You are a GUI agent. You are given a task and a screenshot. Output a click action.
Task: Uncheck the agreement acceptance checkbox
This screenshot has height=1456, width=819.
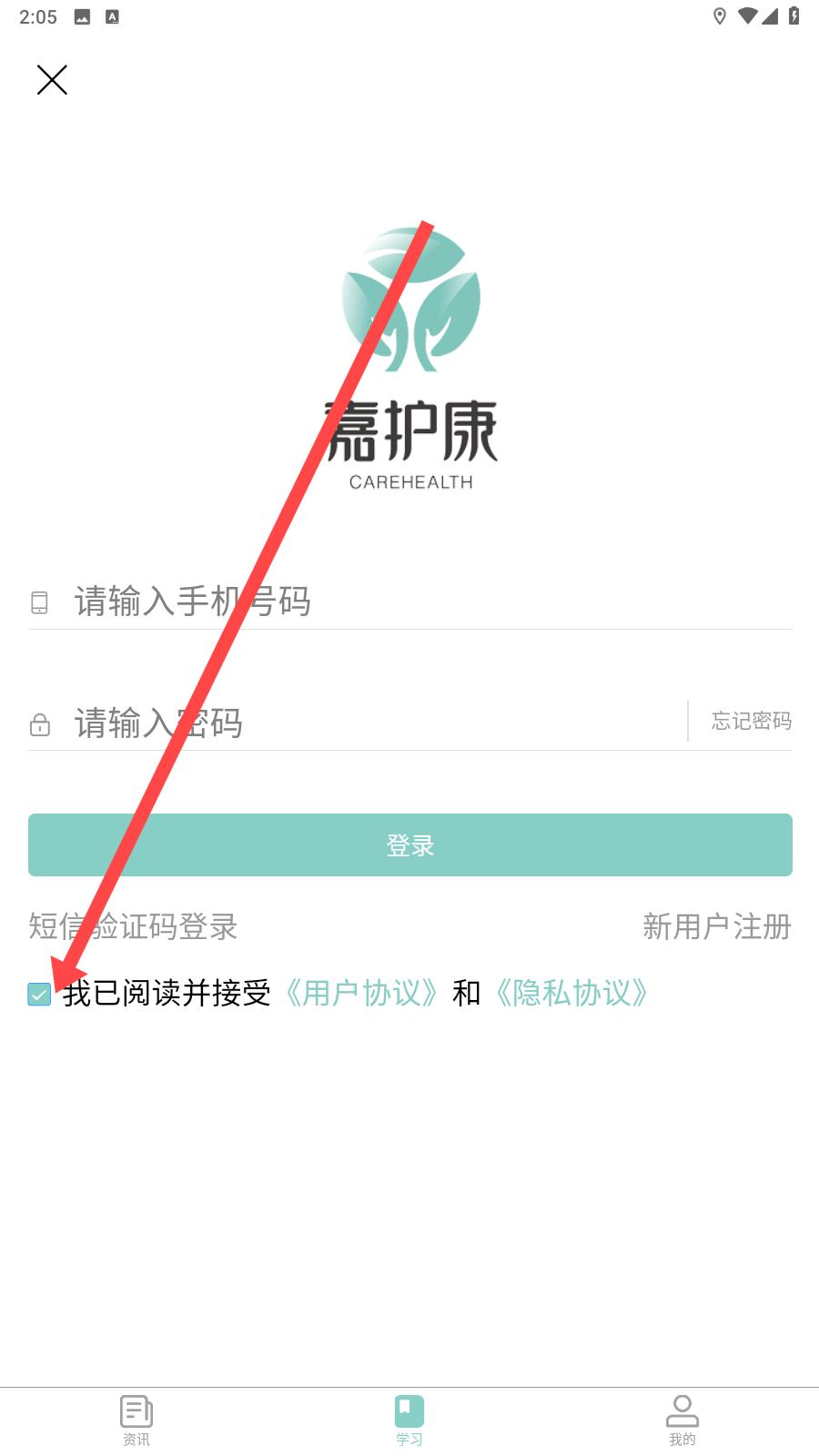(39, 994)
